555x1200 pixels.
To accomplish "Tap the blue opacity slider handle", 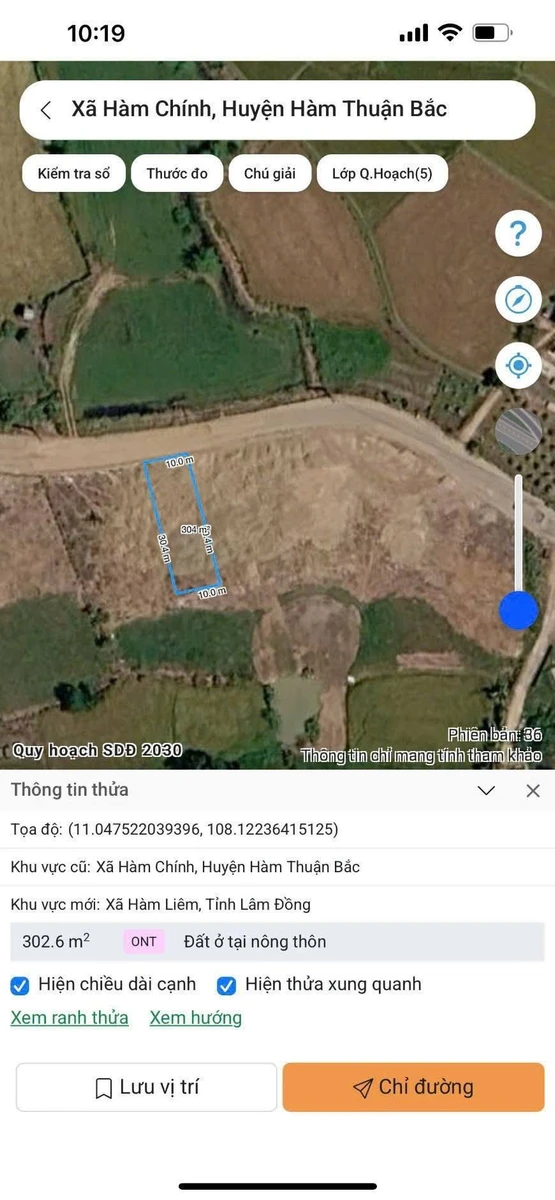I will click(518, 609).
